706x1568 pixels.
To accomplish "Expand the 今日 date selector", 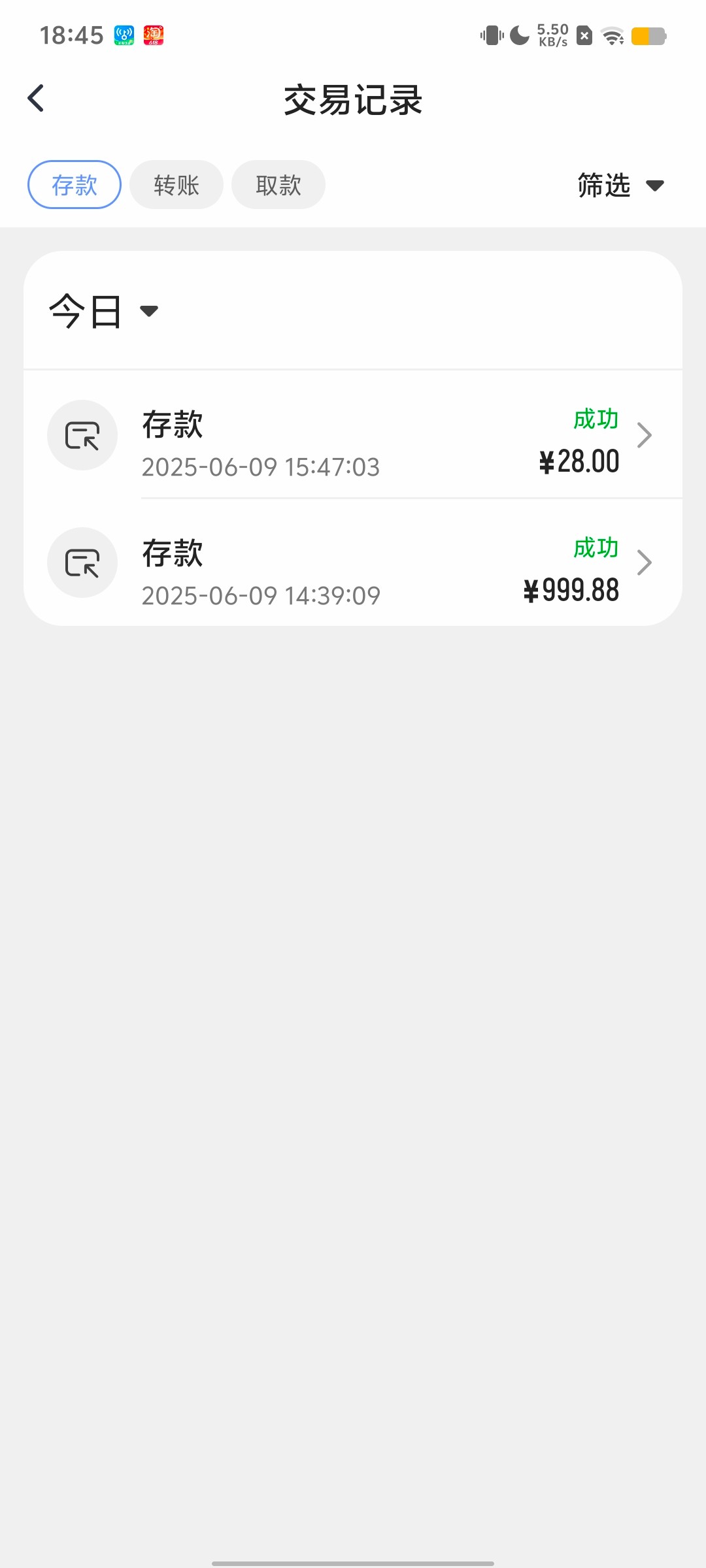I will tap(103, 311).
